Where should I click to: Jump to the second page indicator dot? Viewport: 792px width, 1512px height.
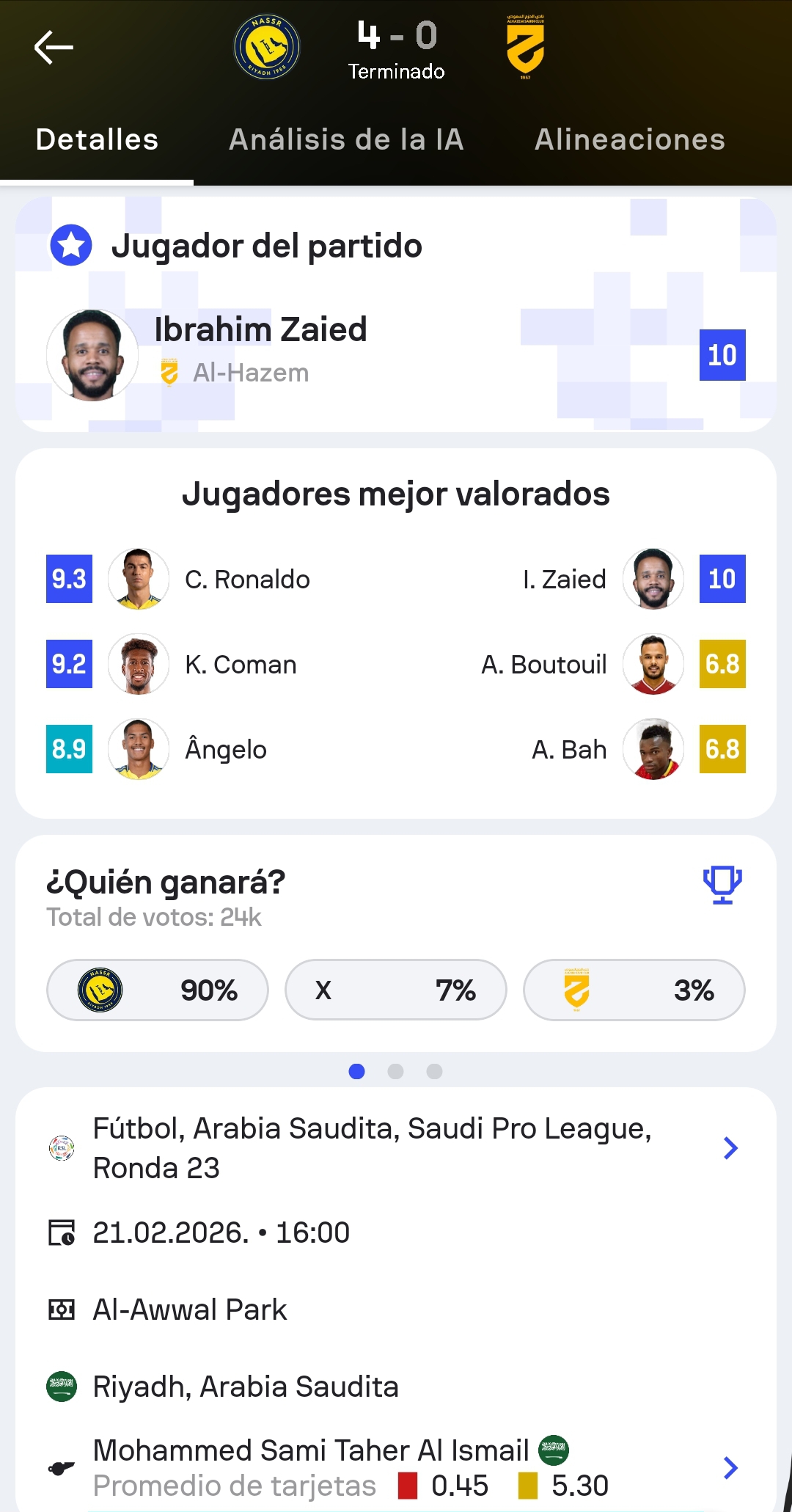click(x=395, y=1072)
